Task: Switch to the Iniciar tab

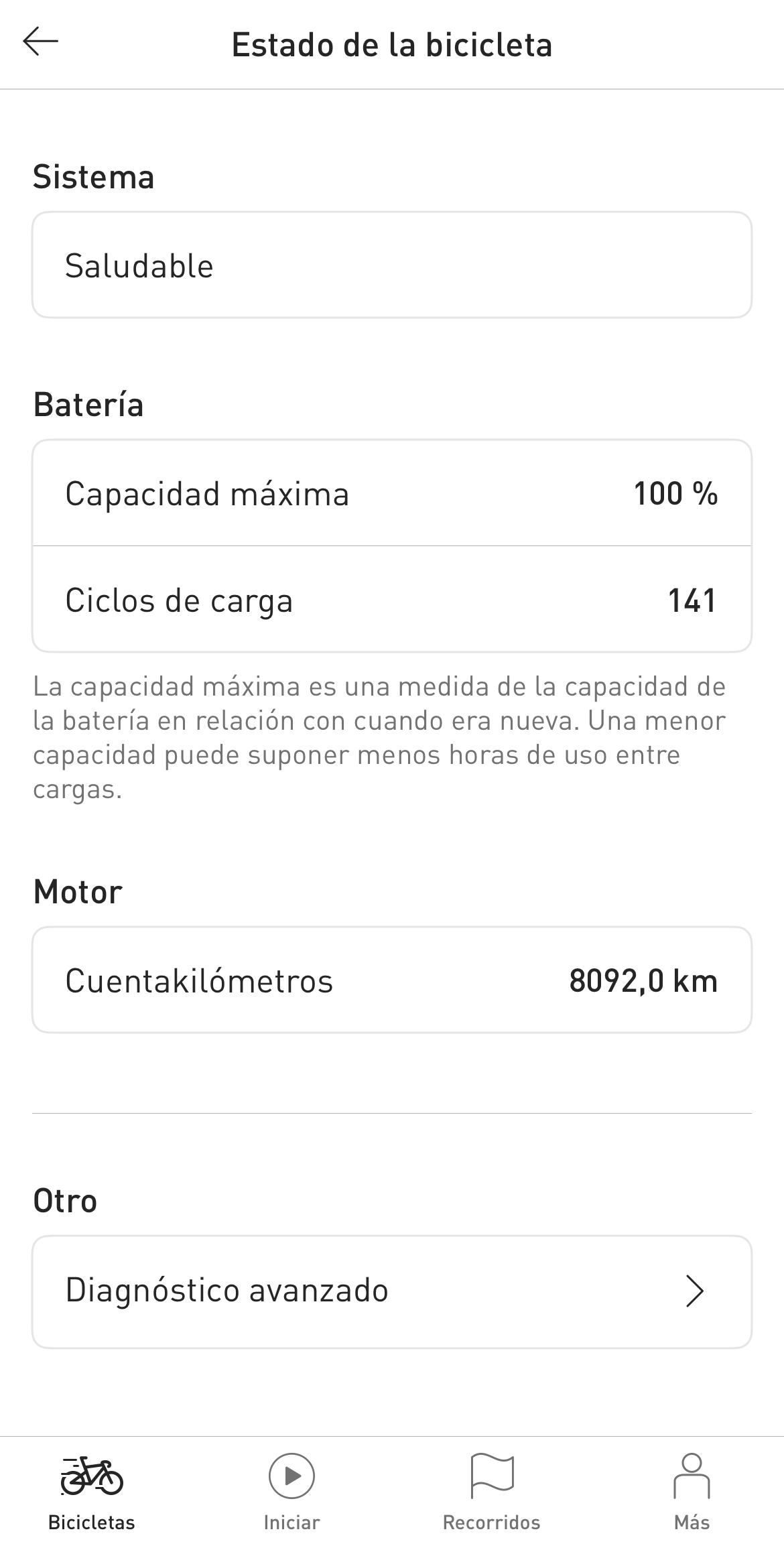Action: (291, 1492)
